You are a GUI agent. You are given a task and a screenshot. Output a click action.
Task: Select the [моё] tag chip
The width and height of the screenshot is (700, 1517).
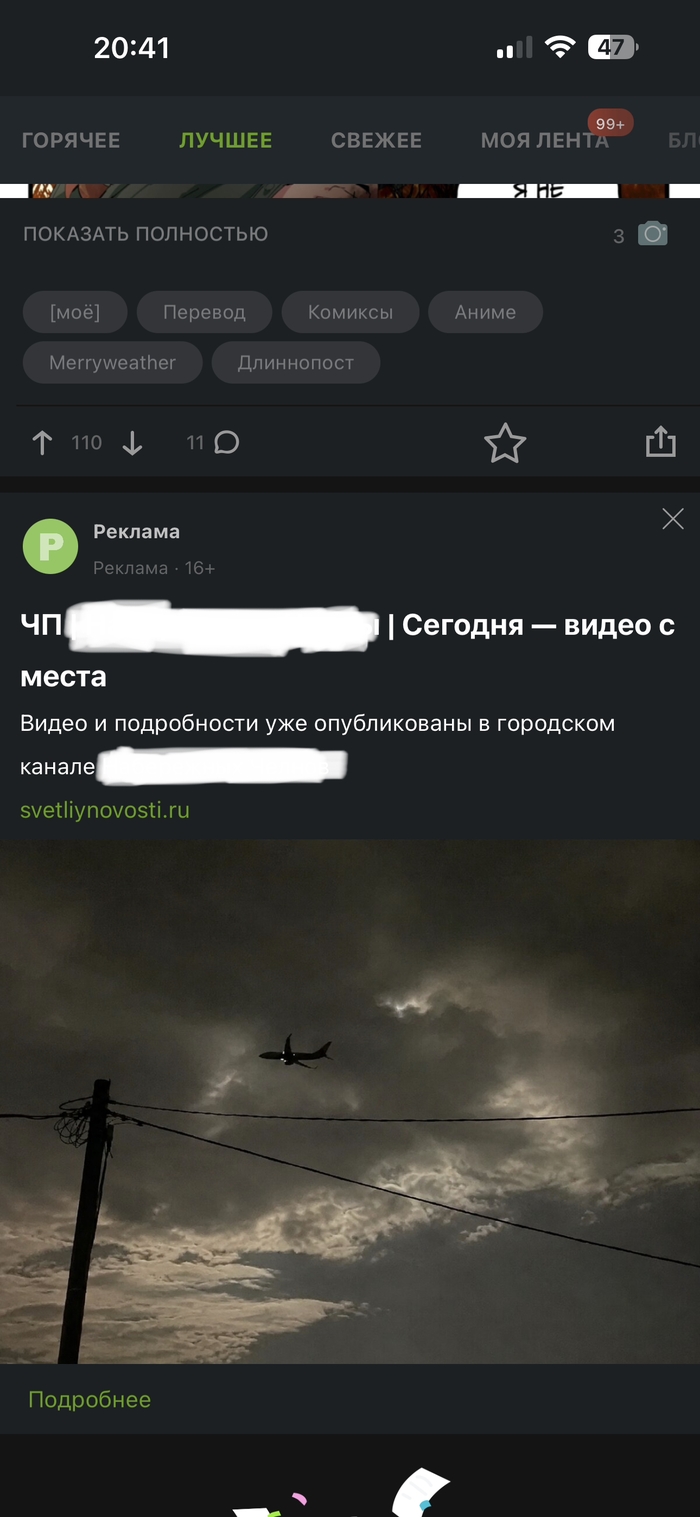75,312
